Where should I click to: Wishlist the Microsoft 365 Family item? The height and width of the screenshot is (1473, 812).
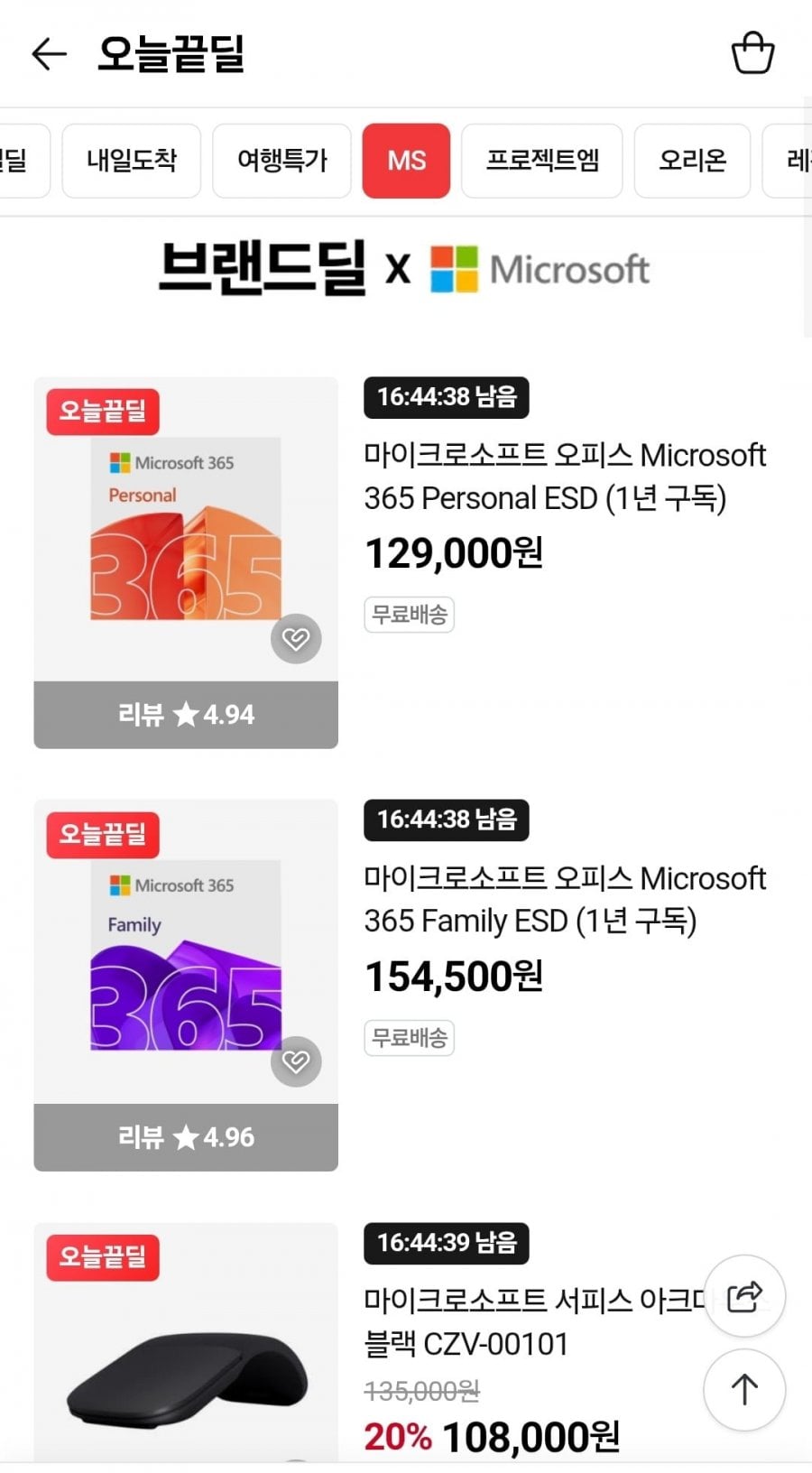click(296, 1061)
